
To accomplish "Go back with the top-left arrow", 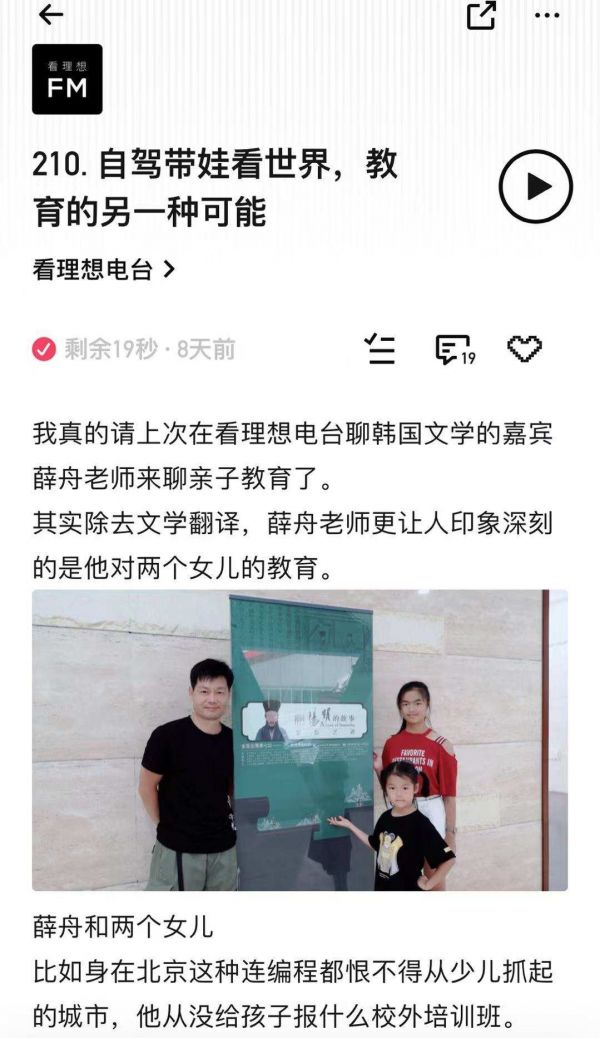I will pos(50,15).
